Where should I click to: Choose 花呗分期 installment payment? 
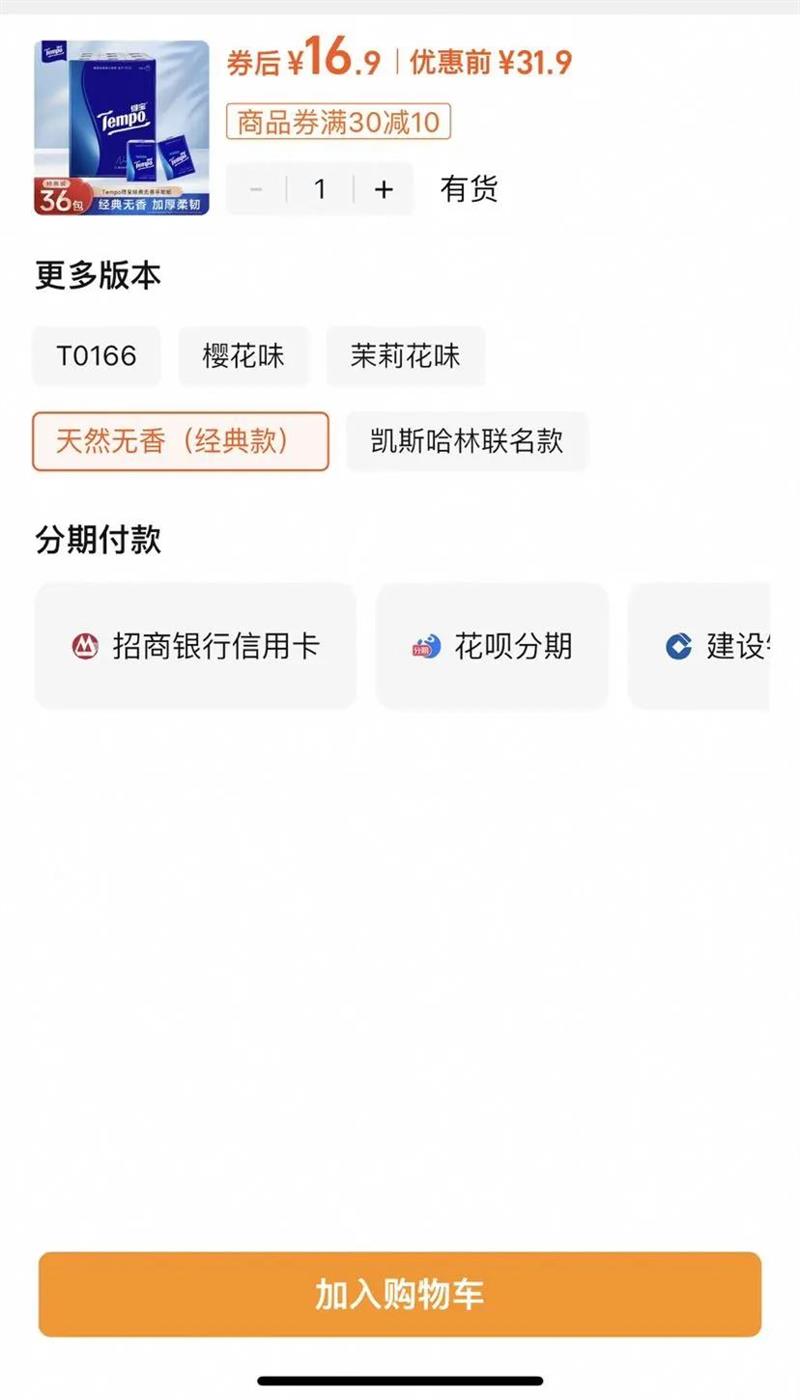click(492, 646)
